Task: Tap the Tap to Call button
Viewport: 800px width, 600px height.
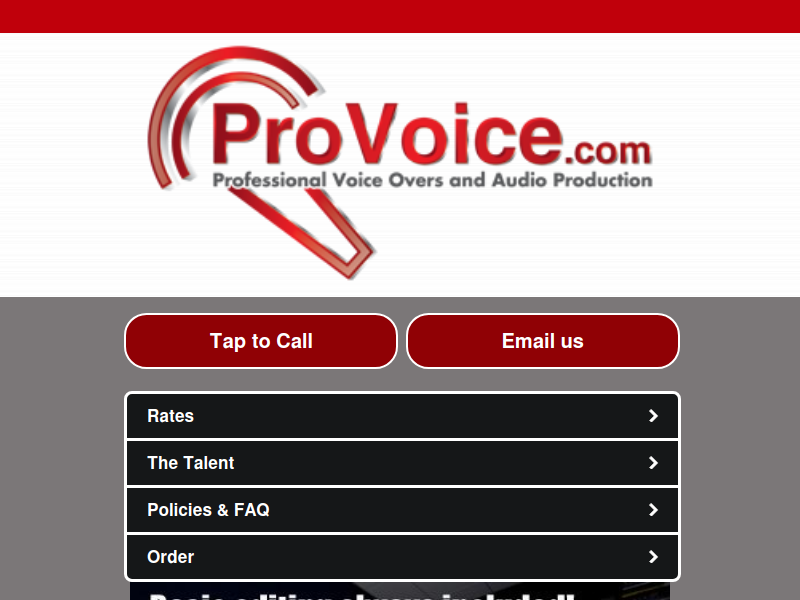Action: (261, 341)
